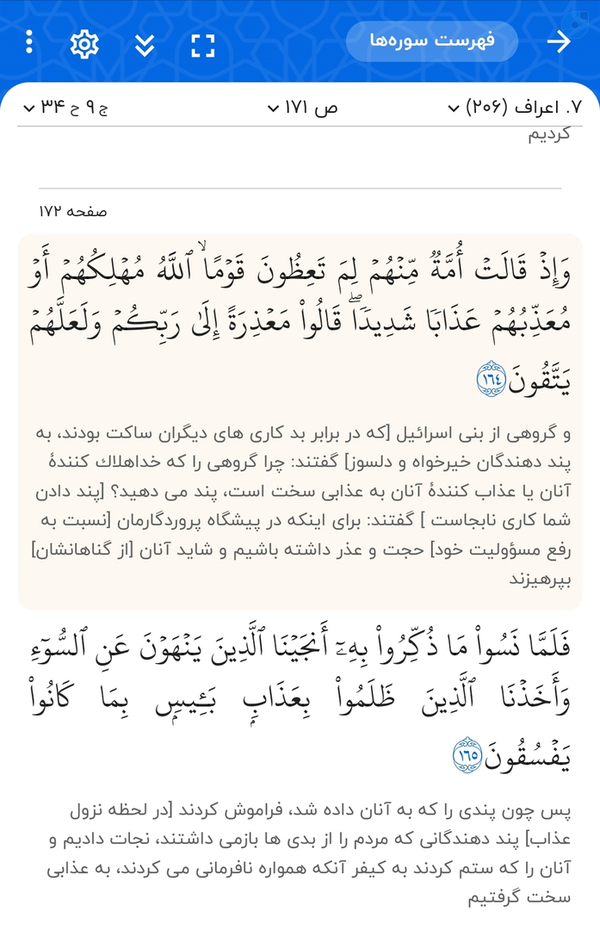Enter fullscreen reading mode
This screenshot has width=600, height=930.
point(203,46)
